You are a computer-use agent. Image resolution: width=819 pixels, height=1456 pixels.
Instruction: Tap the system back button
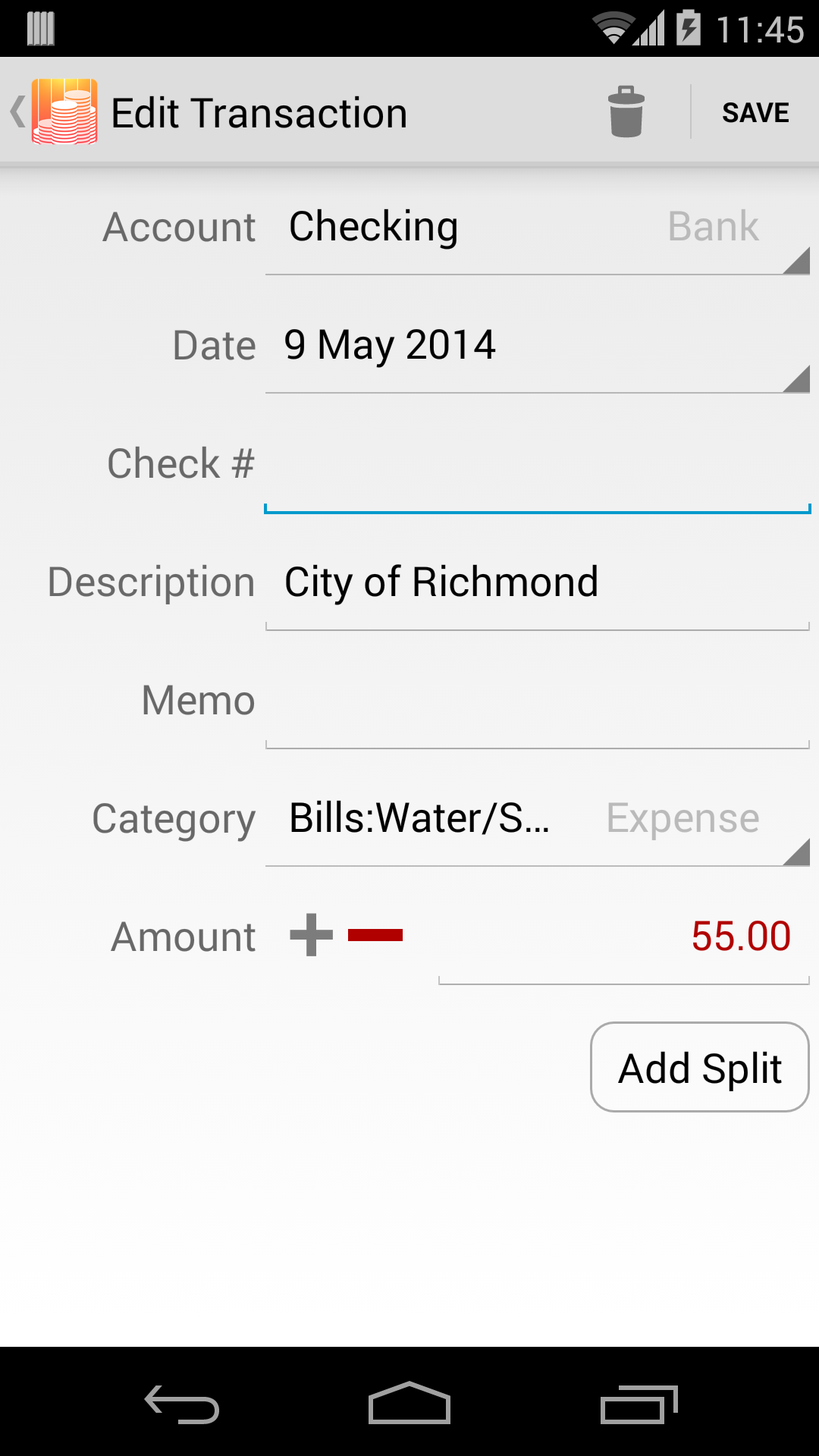[x=182, y=1404]
